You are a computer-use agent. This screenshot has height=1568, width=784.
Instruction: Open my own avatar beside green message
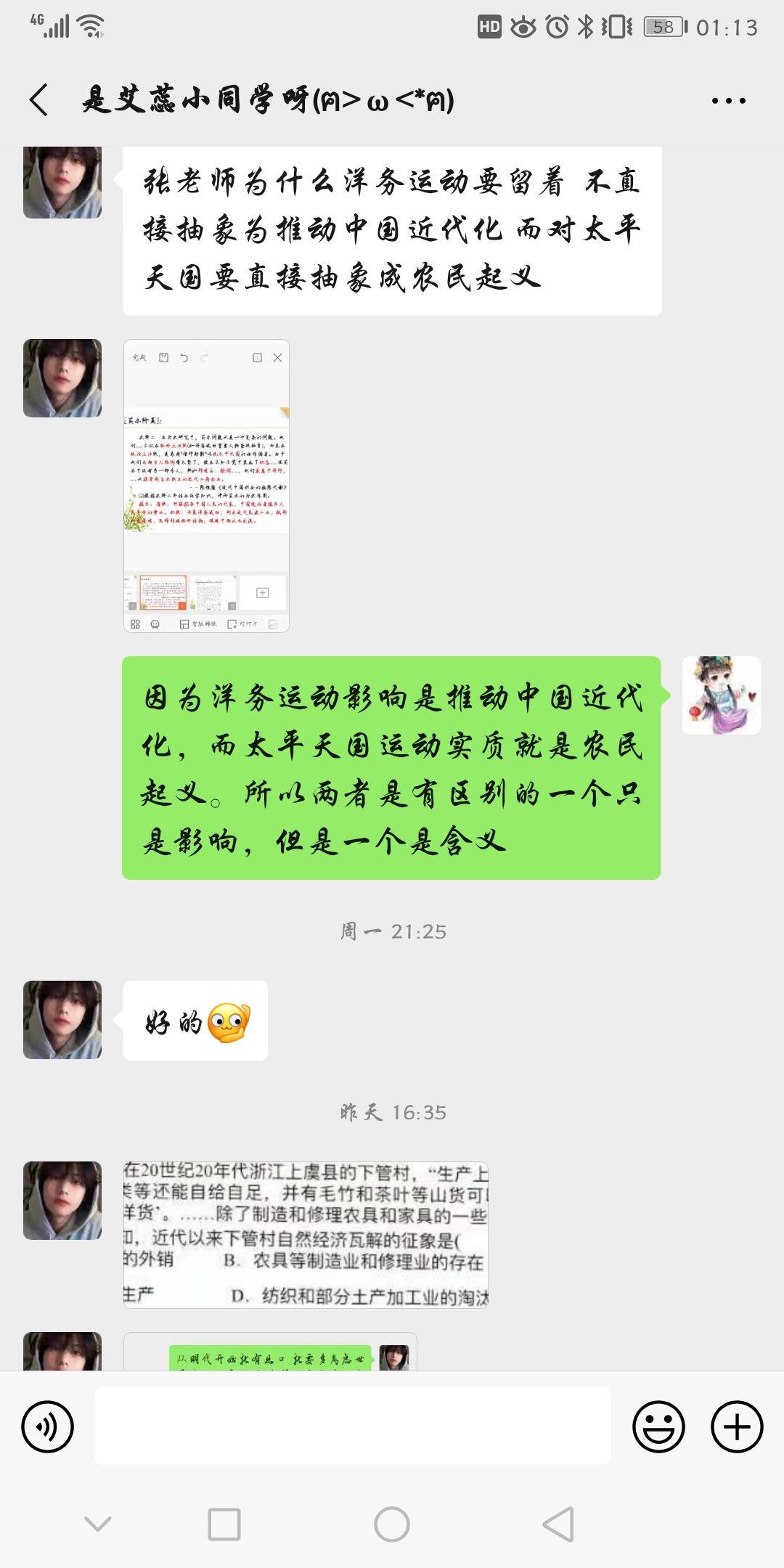tap(721, 695)
